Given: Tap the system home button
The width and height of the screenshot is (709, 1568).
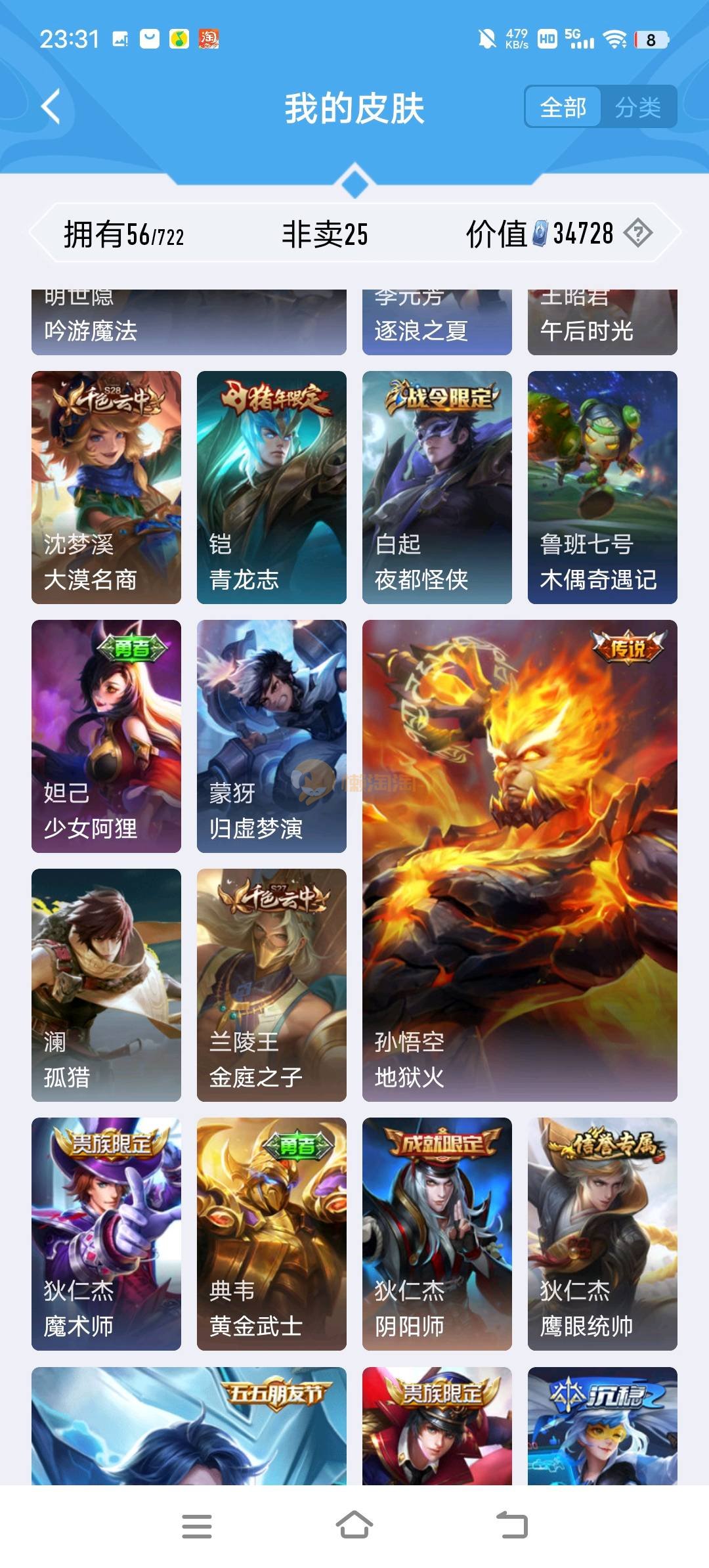Looking at the screenshot, I should point(354,1525).
